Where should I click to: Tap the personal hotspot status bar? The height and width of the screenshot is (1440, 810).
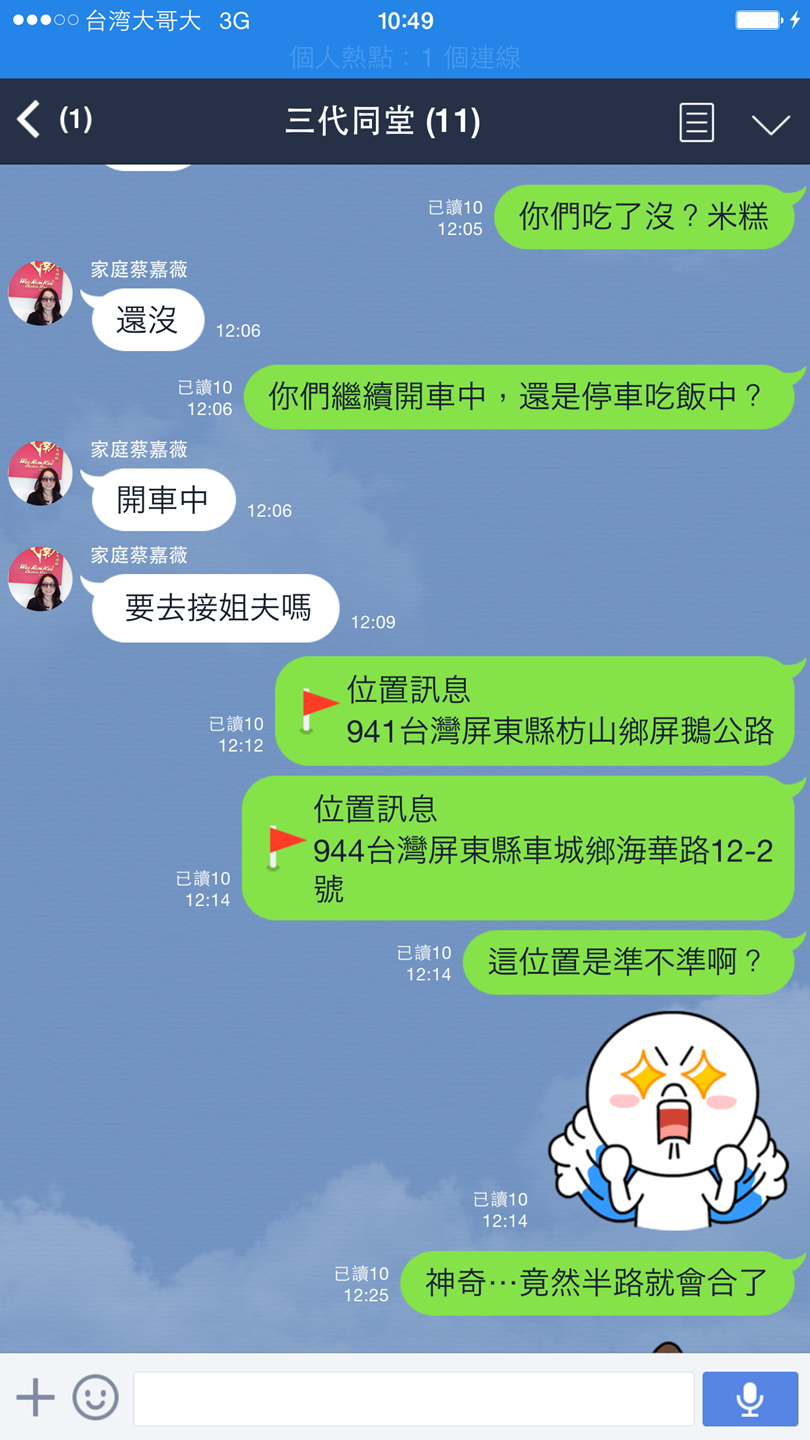click(405, 58)
